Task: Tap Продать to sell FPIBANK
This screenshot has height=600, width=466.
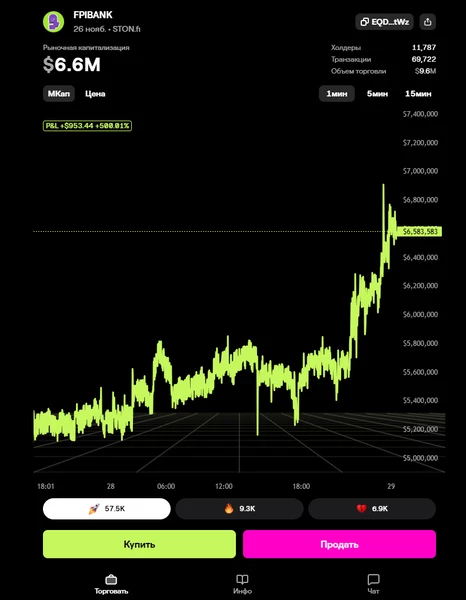Action: [x=339, y=544]
